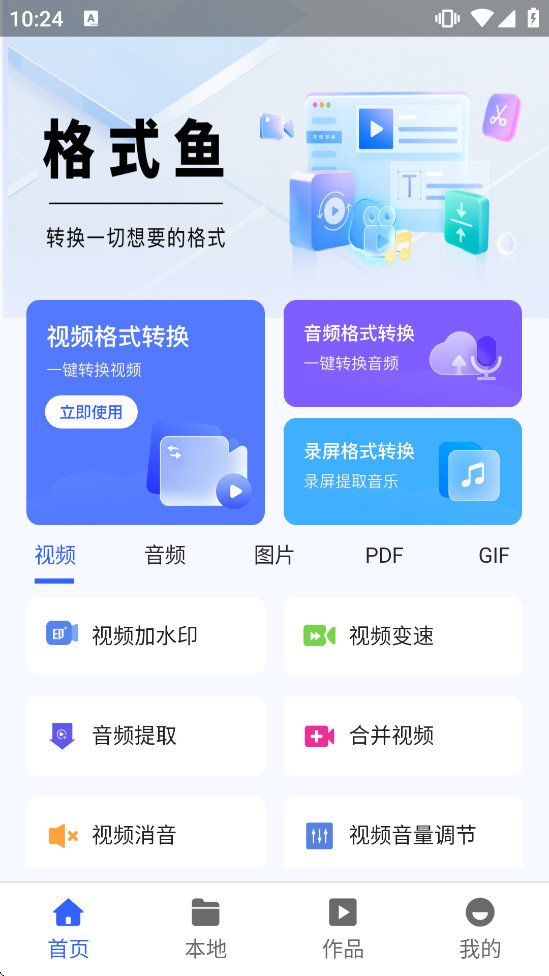Image resolution: width=549 pixels, height=976 pixels.
Task: Select the GIF tab
Action: (494, 555)
